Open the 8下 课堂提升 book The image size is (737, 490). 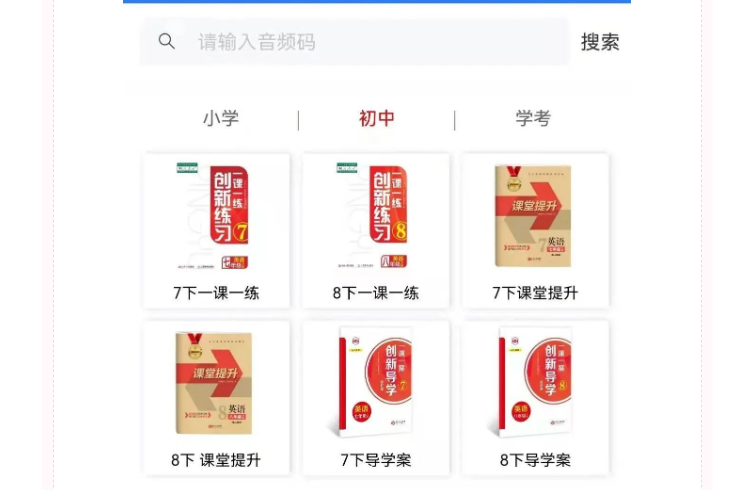click(216, 396)
